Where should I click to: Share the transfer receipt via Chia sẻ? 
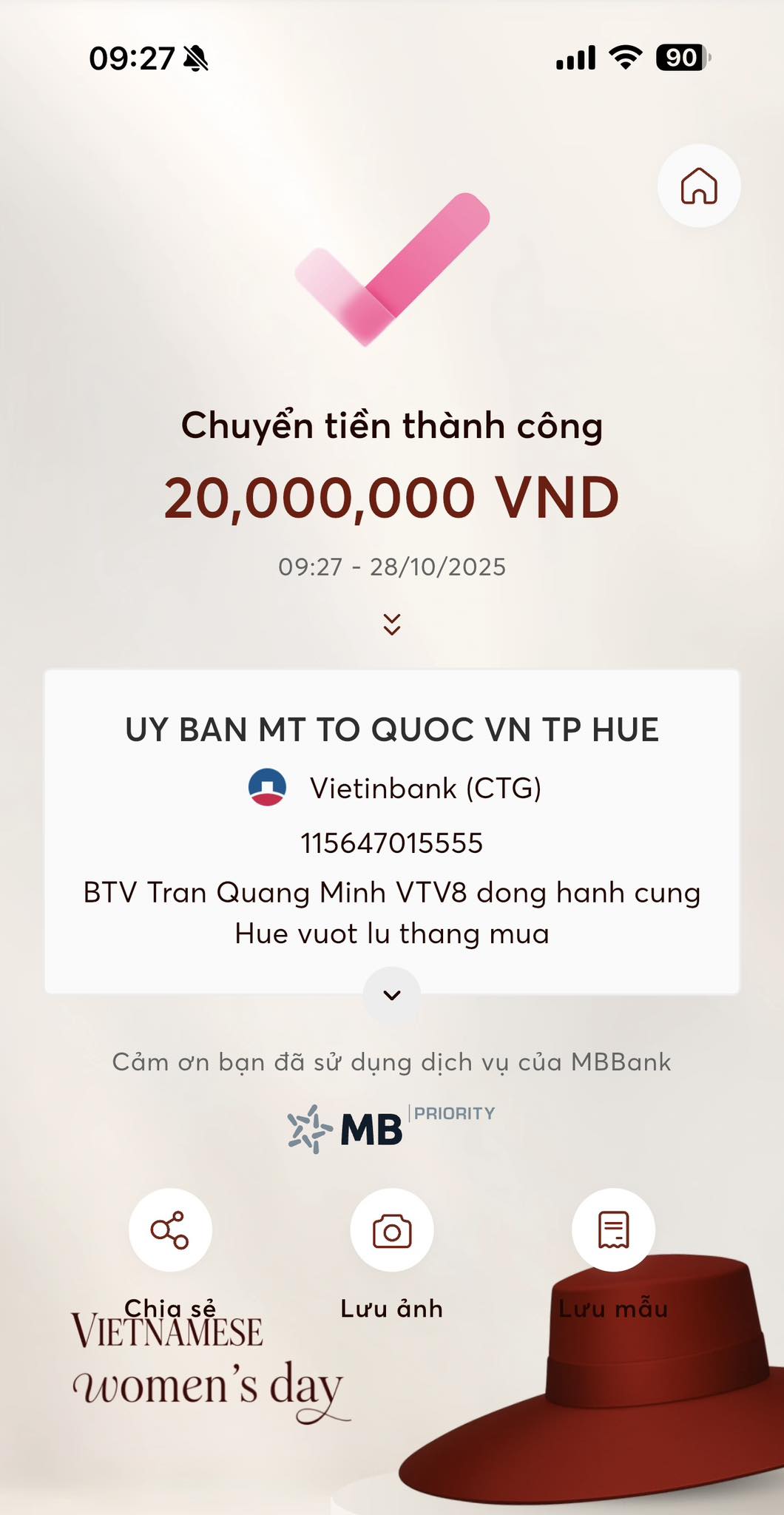pyautogui.click(x=170, y=1230)
